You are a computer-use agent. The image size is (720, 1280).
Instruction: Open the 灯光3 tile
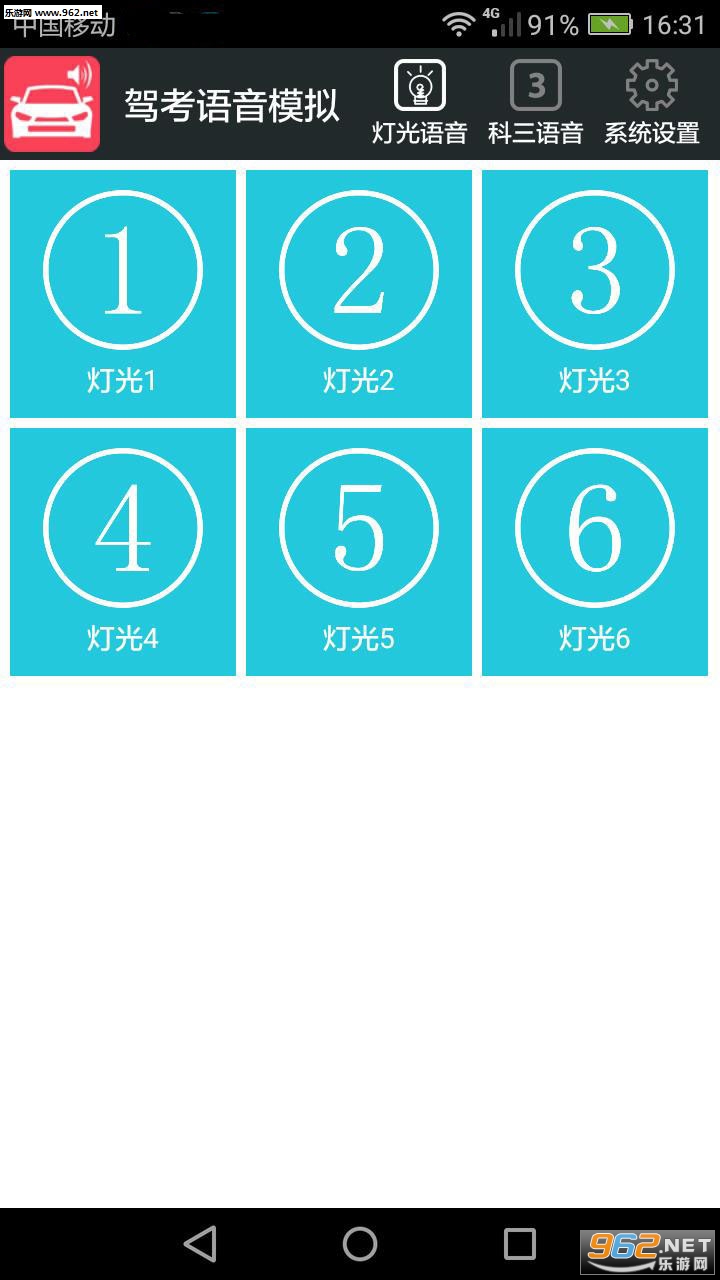(x=595, y=294)
